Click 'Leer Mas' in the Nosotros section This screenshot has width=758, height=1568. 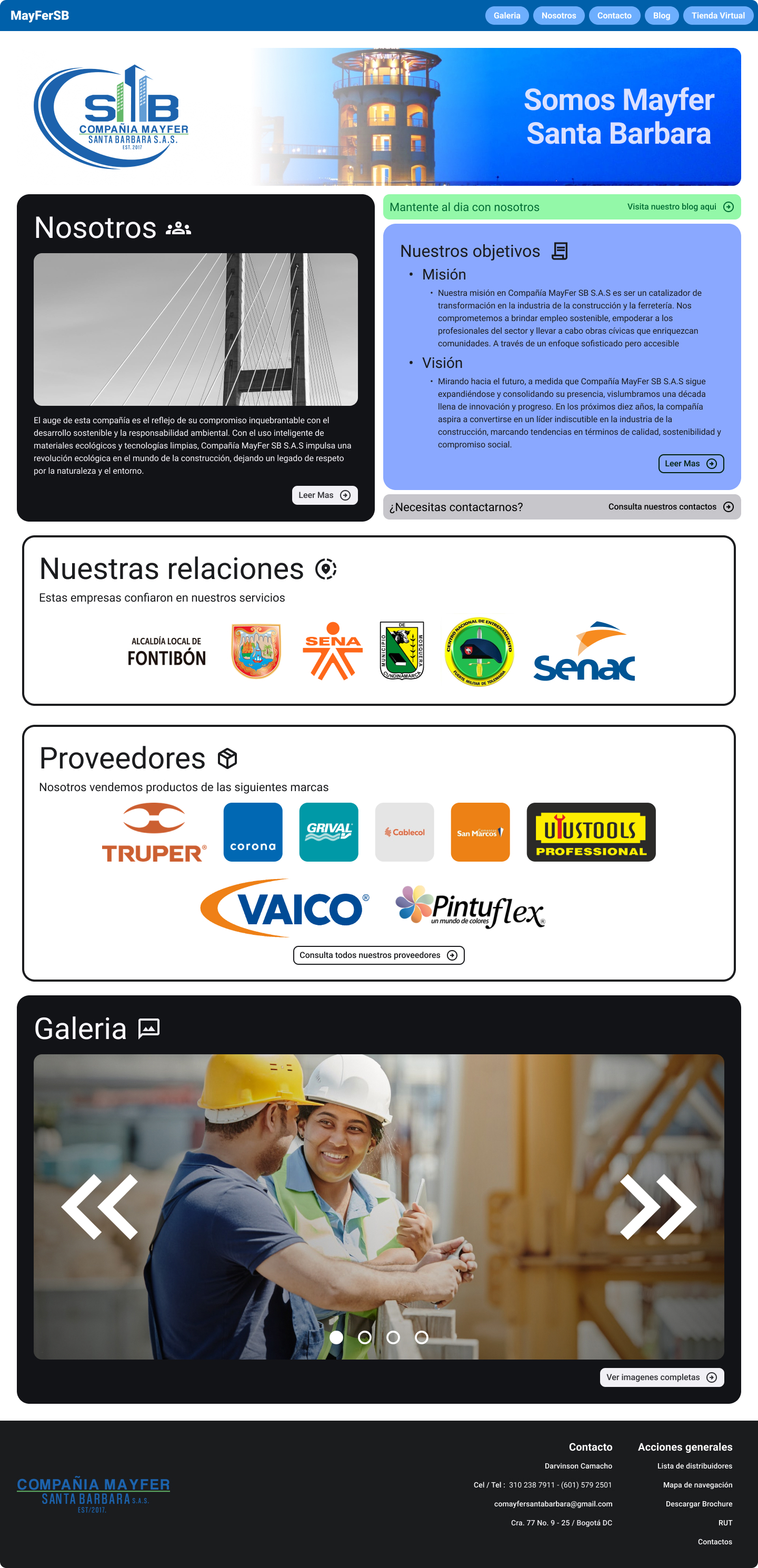coord(324,495)
